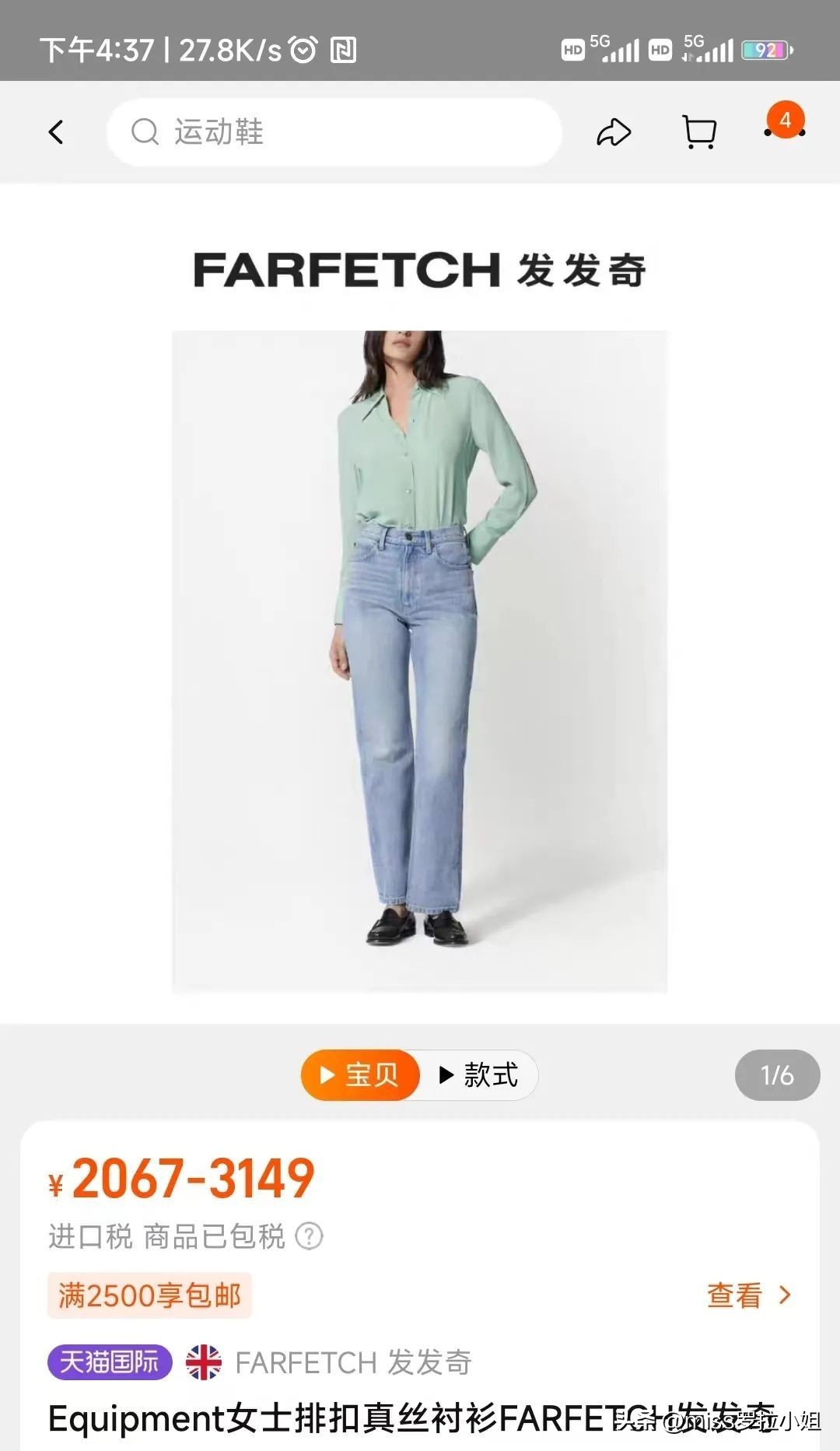This screenshot has width=840, height=1451.
Task: Open the share panel via share icon
Action: point(614,132)
